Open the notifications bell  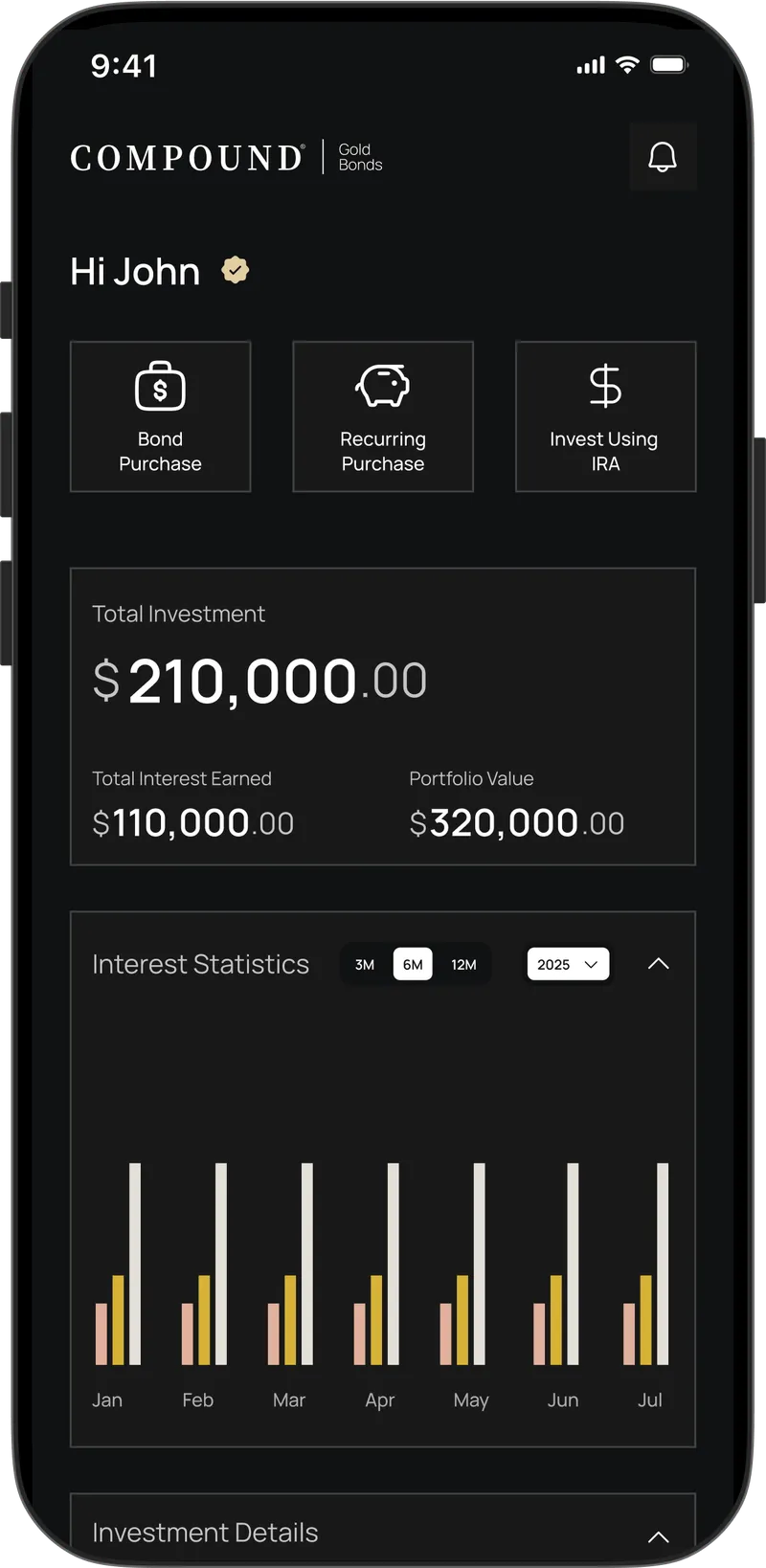tap(663, 157)
